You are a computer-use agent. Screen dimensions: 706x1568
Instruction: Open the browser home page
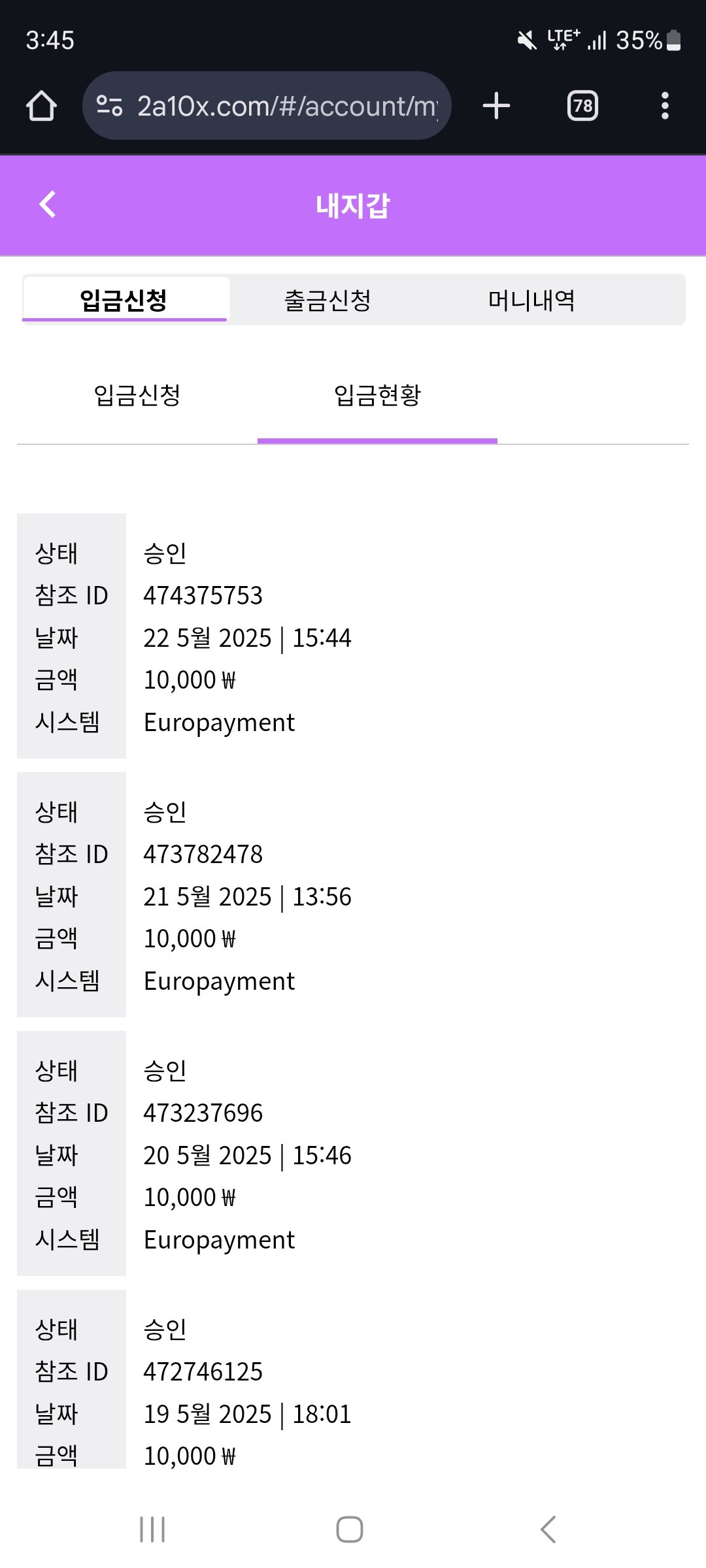point(41,106)
